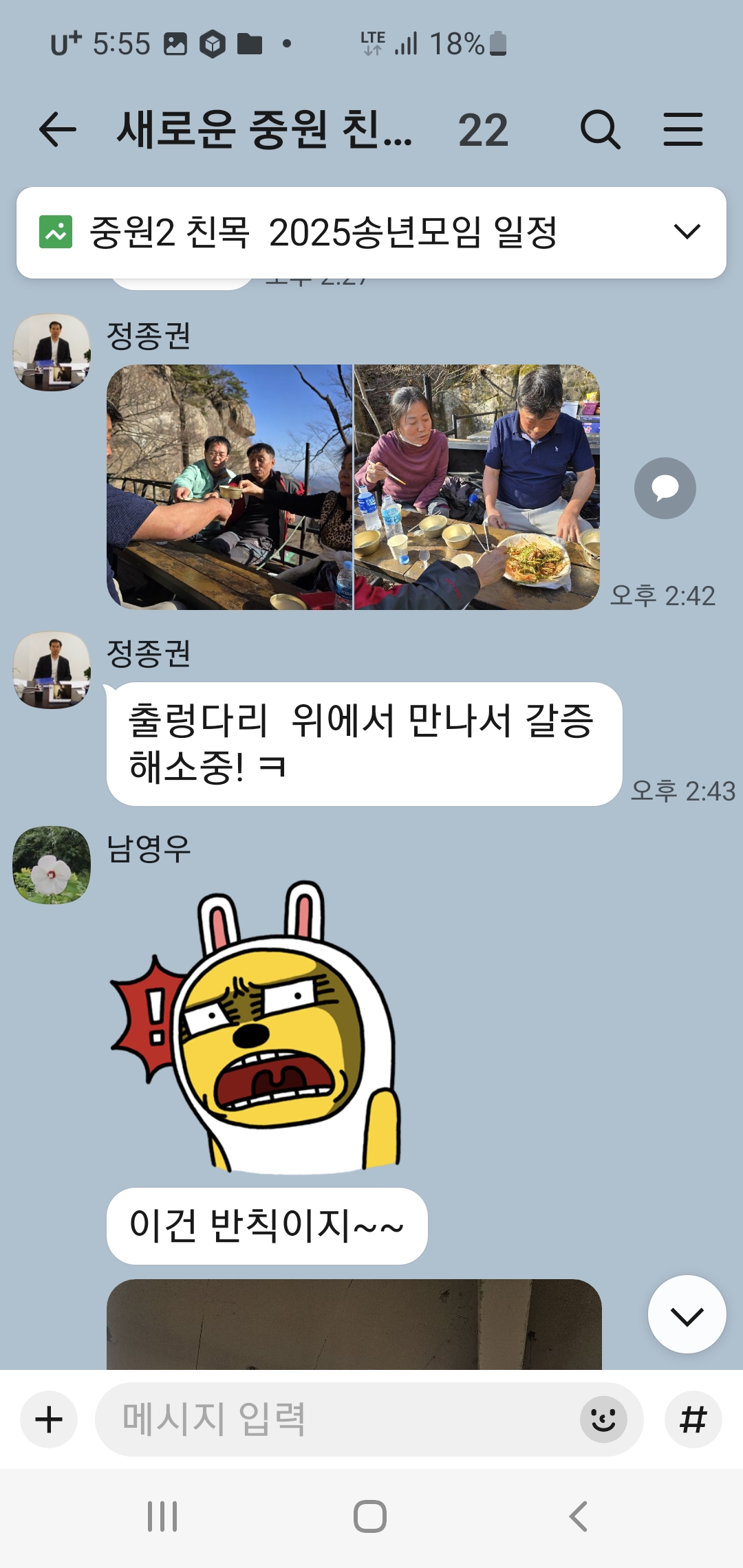Go back from the chat room

click(57, 130)
